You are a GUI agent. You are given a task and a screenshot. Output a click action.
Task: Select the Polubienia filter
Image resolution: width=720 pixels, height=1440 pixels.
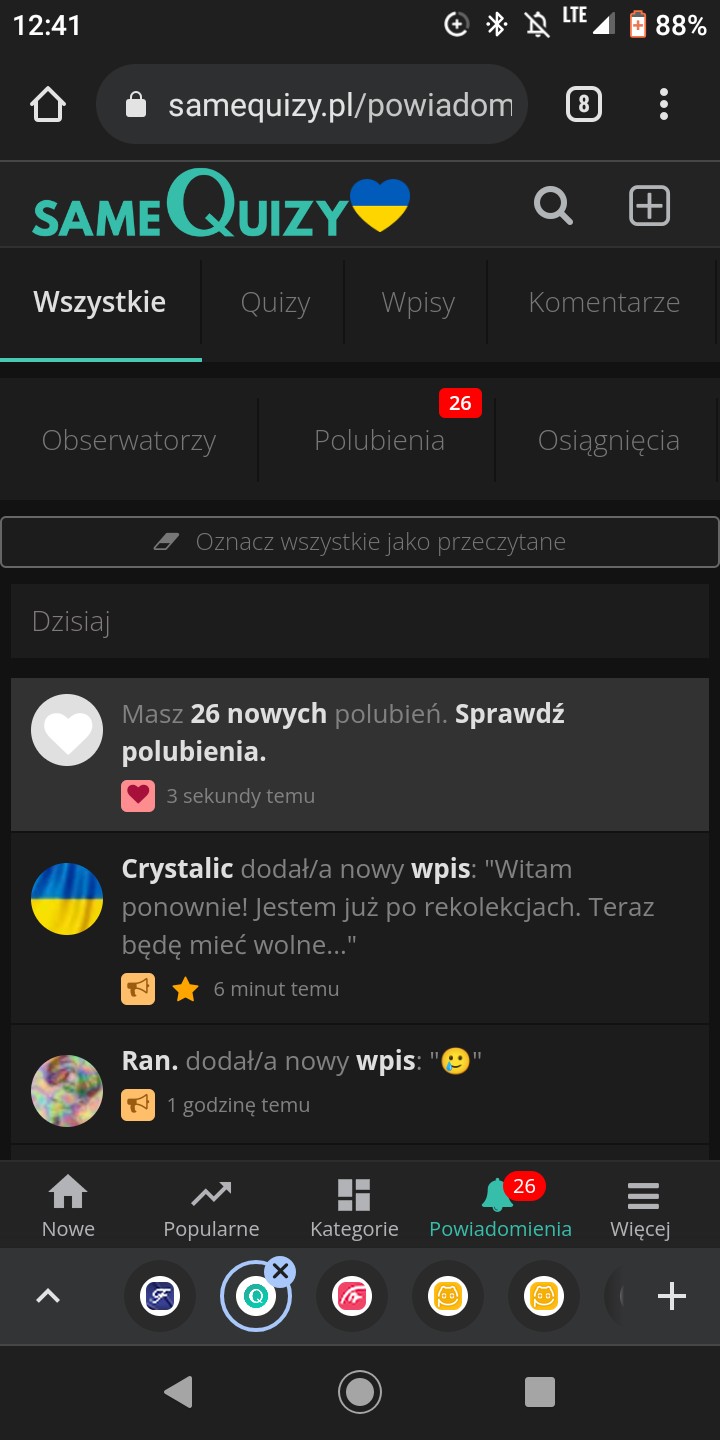click(x=379, y=441)
